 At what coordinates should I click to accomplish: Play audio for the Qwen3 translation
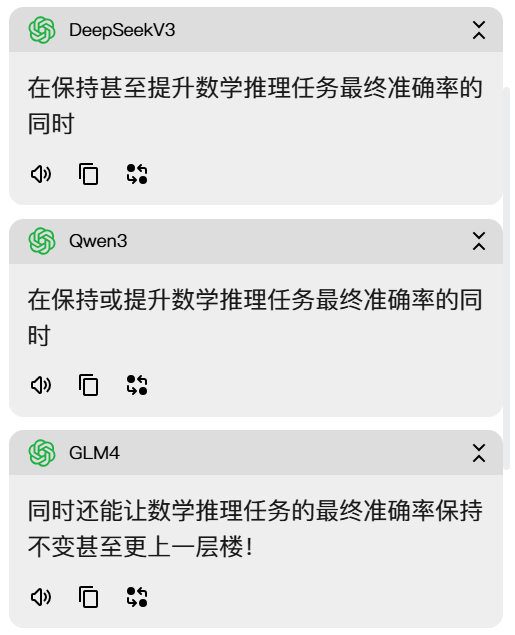pyautogui.click(x=41, y=385)
